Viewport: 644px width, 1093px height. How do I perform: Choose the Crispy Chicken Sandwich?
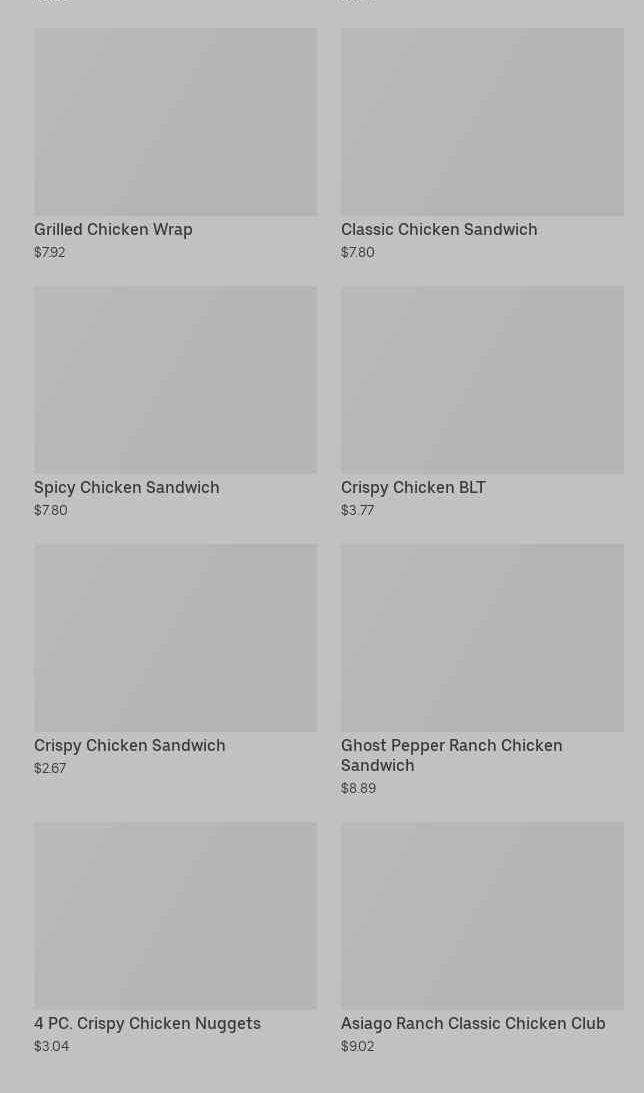pyautogui.click(x=175, y=639)
